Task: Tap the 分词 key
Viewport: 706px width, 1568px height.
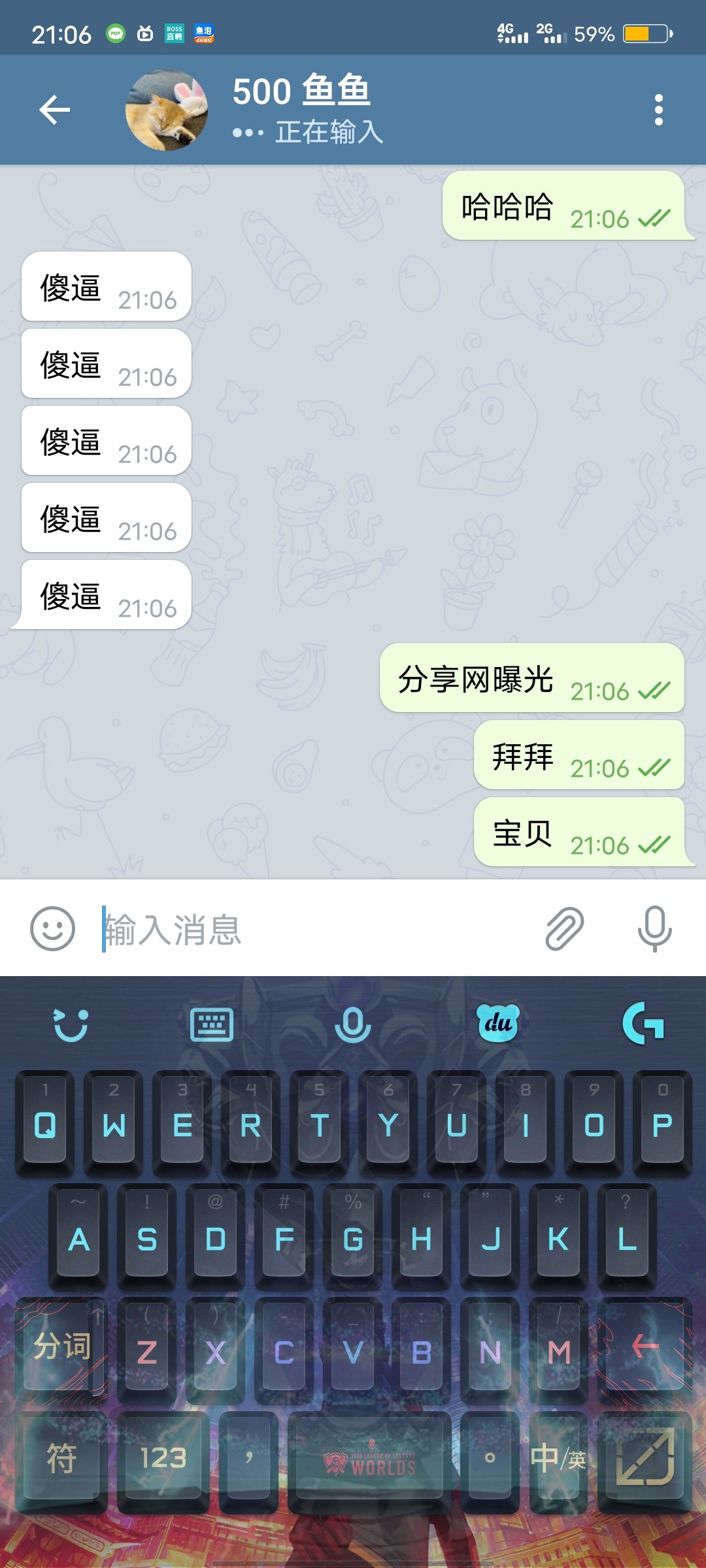Action: click(61, 1346)
